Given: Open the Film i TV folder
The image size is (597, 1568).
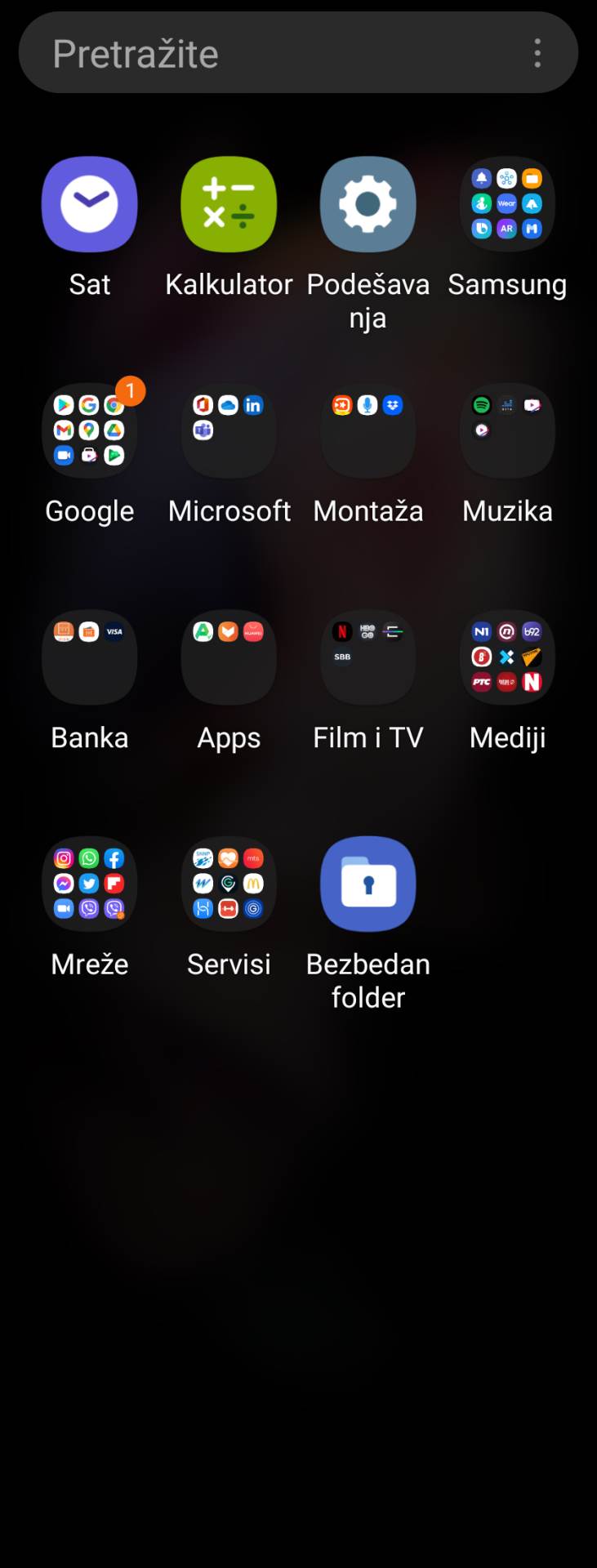Looking at the screenshot, I should 368,657.
